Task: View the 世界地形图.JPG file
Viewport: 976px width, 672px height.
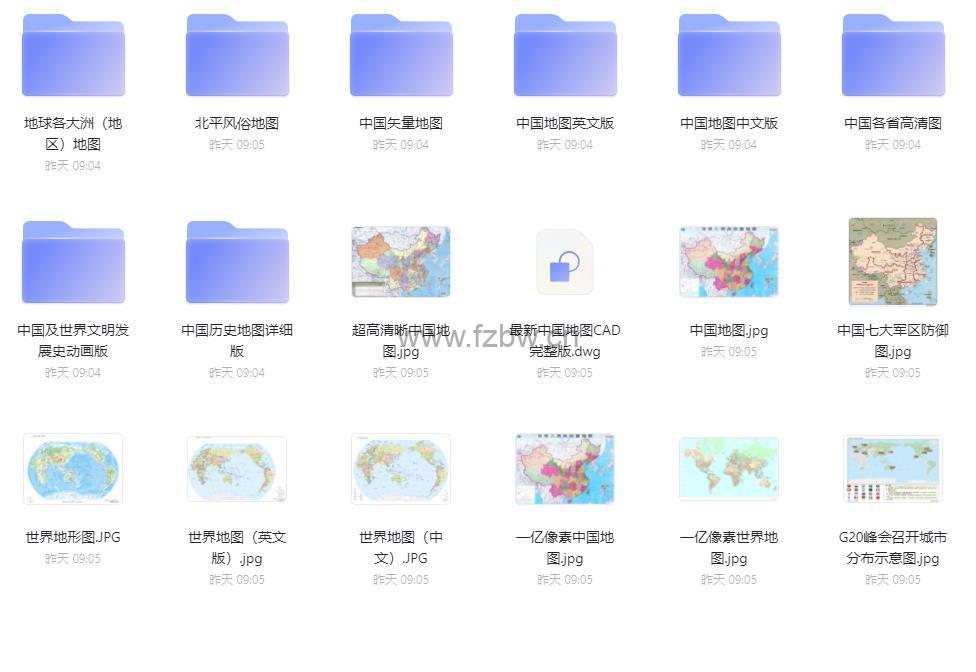Action: click(x=73, y=469)
